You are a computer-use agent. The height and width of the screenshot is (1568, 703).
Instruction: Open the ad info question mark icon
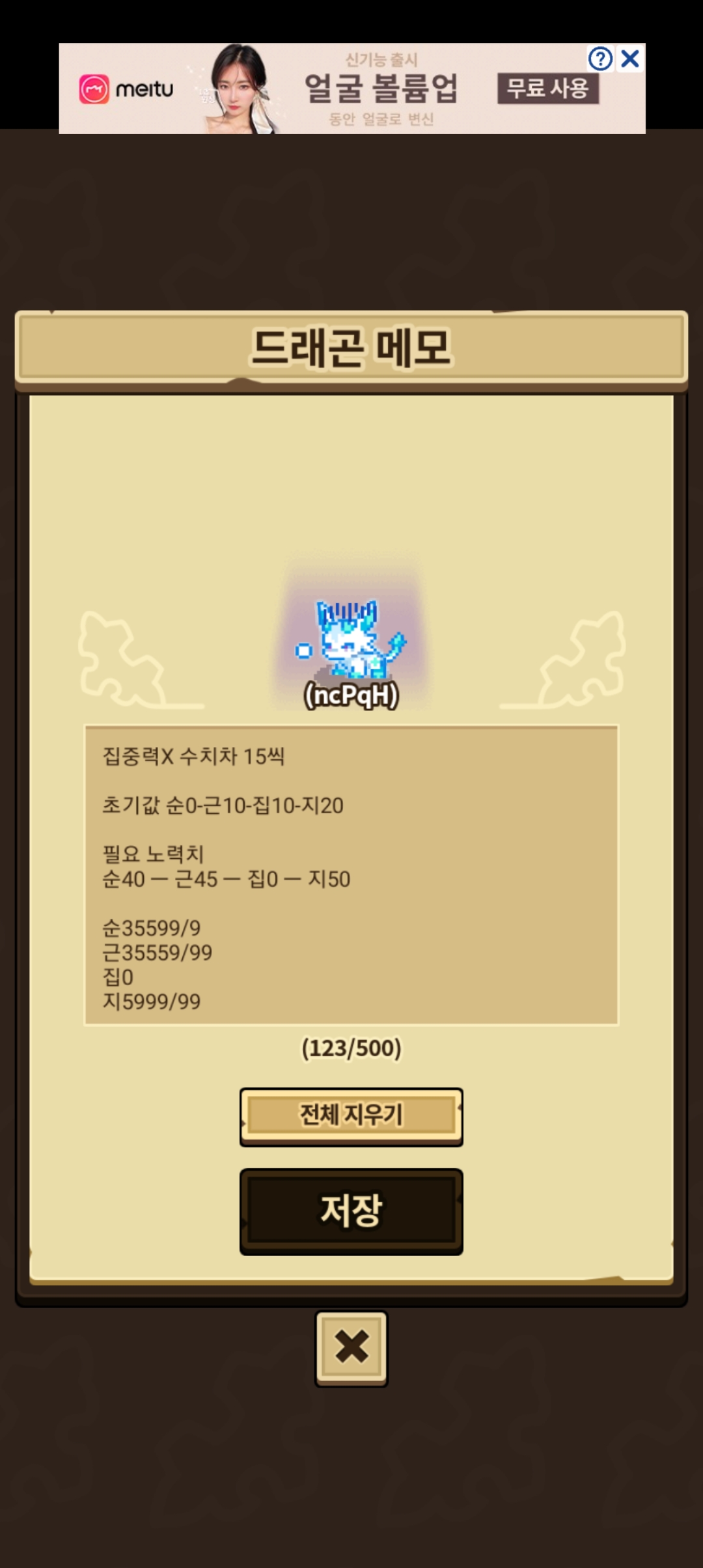point(600,59)
